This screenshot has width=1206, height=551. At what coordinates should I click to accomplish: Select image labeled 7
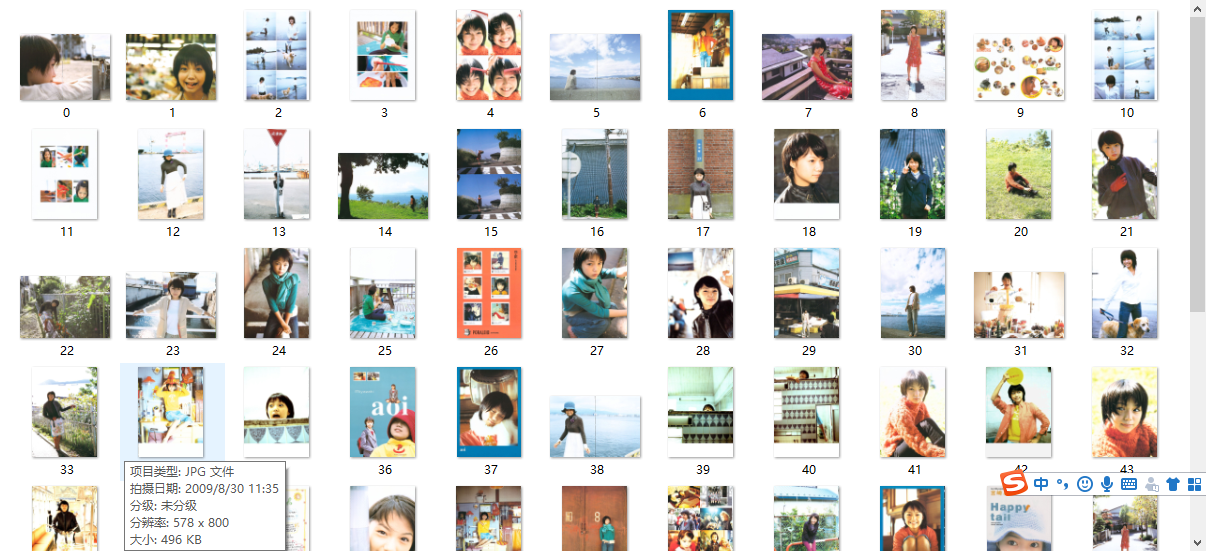(x=807, y=66)
